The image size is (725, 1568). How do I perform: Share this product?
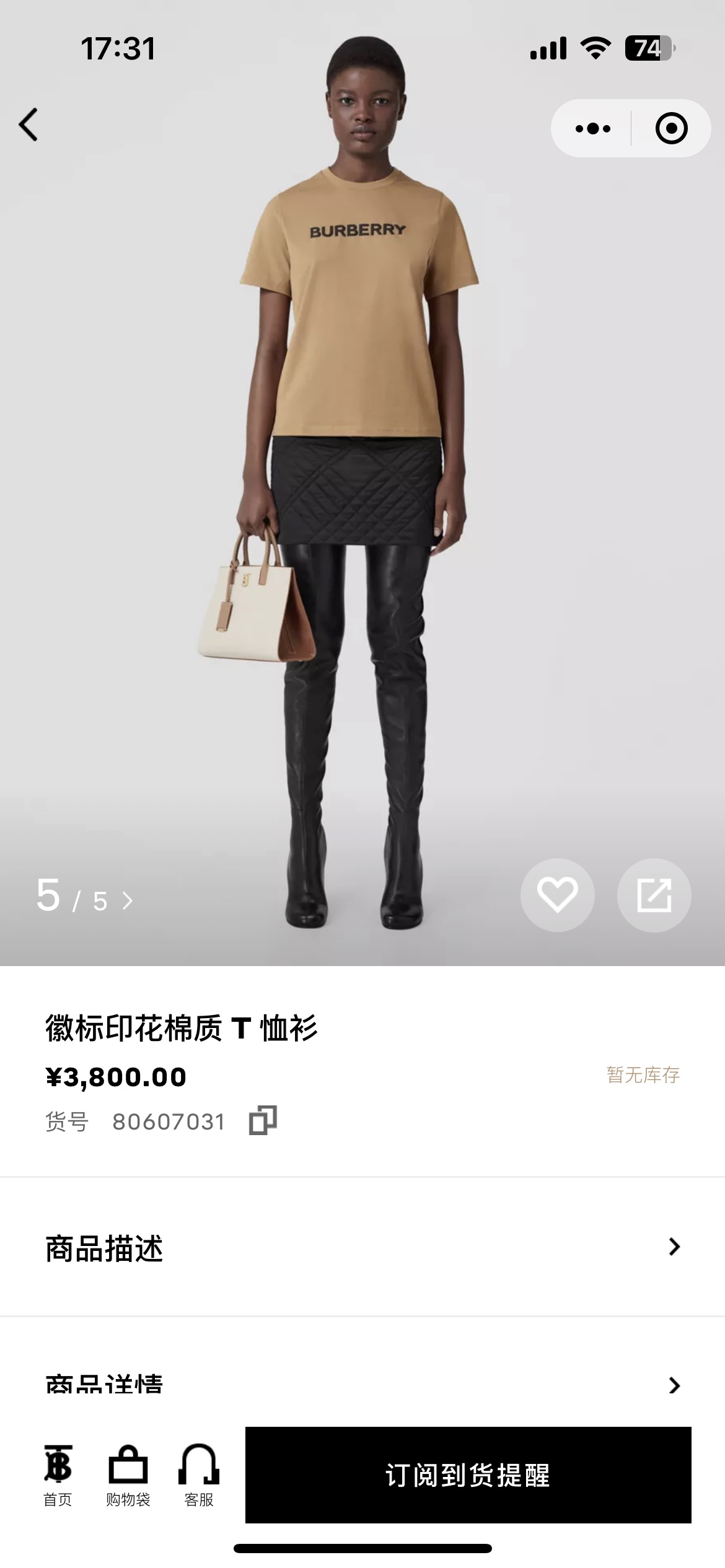coord(654,895)
